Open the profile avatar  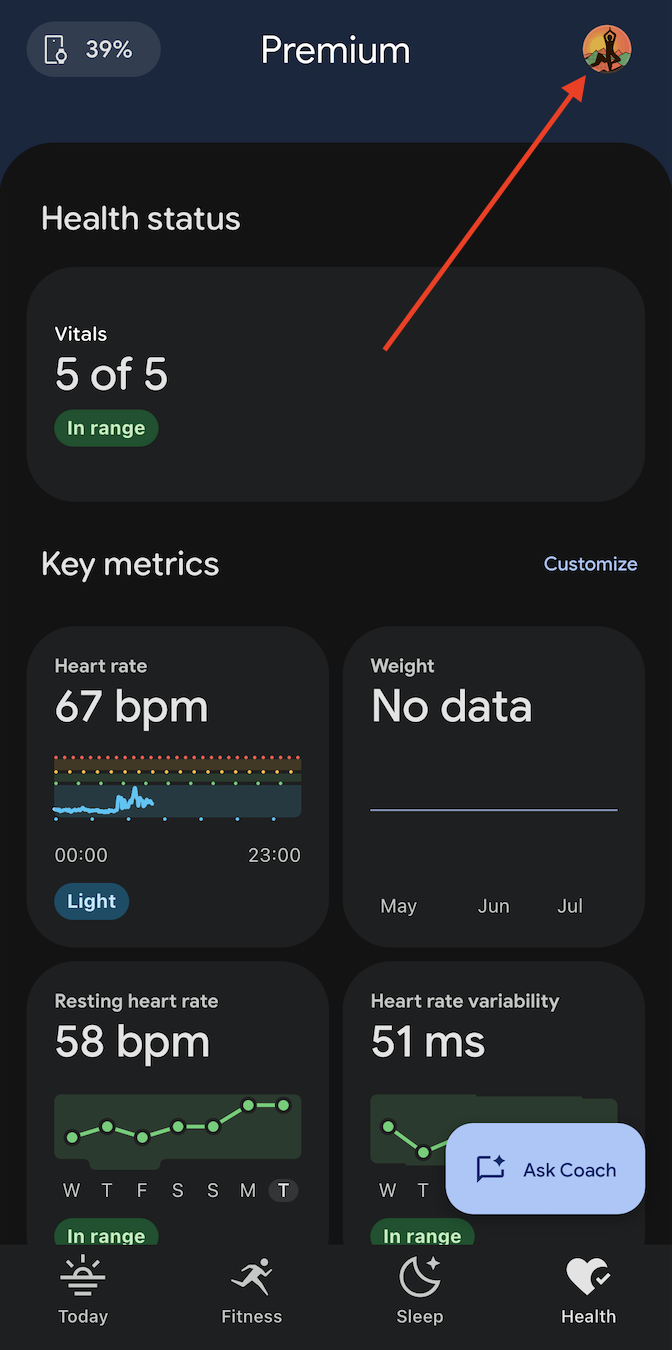pyautogui.click(x=607, y=49)
